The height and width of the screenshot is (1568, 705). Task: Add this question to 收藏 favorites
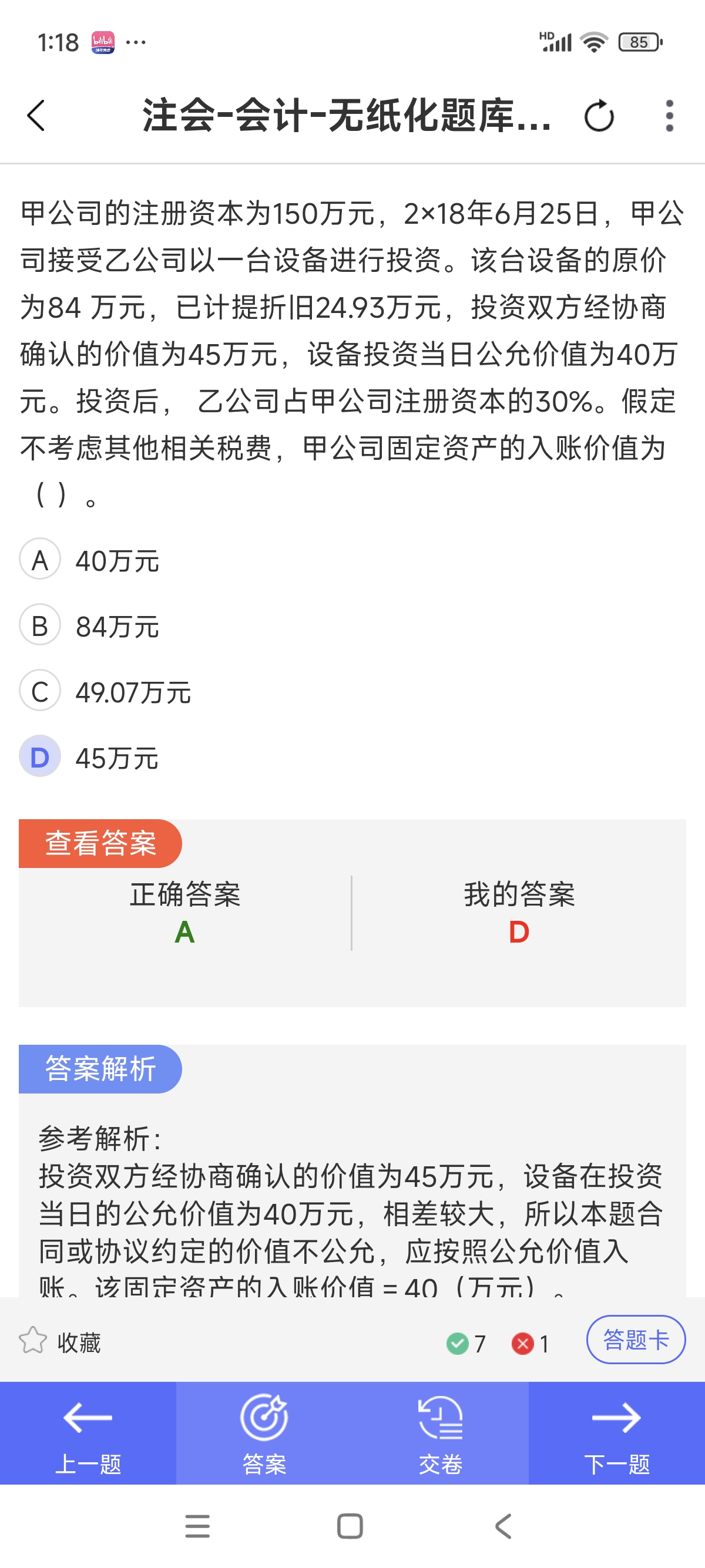click(x=60, y=1341)
